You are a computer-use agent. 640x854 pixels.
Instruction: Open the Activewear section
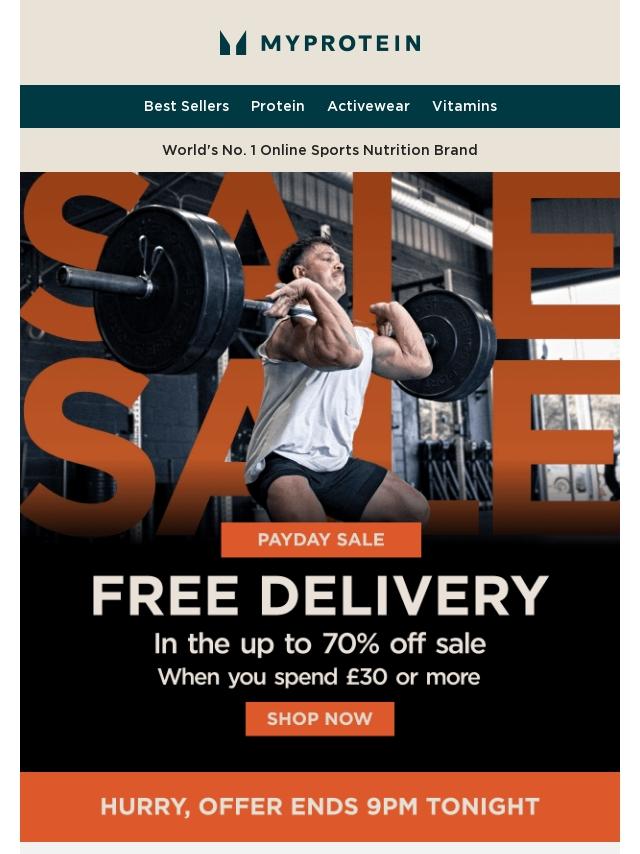368,106
